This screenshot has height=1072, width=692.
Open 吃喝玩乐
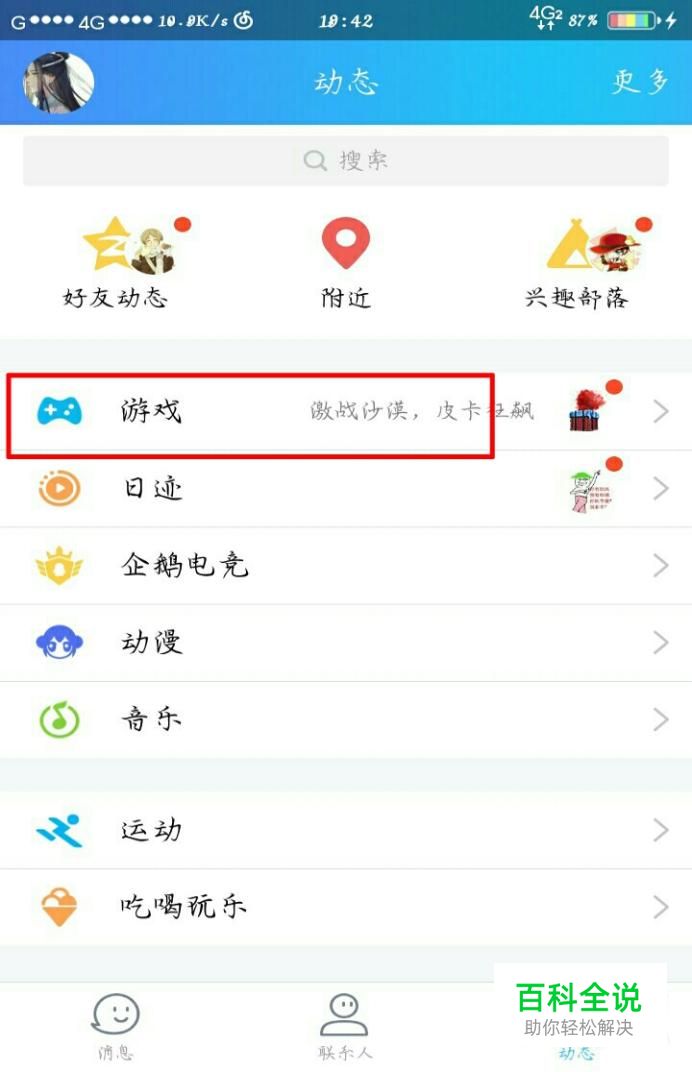(x=345, y=907)
